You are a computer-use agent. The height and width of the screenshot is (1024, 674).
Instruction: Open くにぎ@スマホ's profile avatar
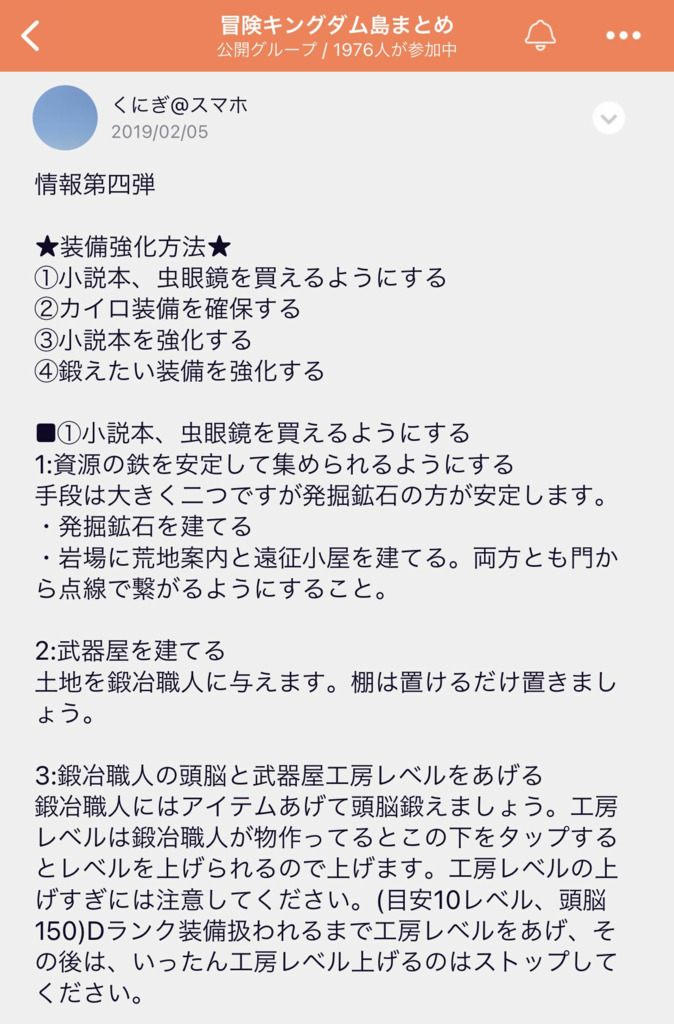[65, 118]
